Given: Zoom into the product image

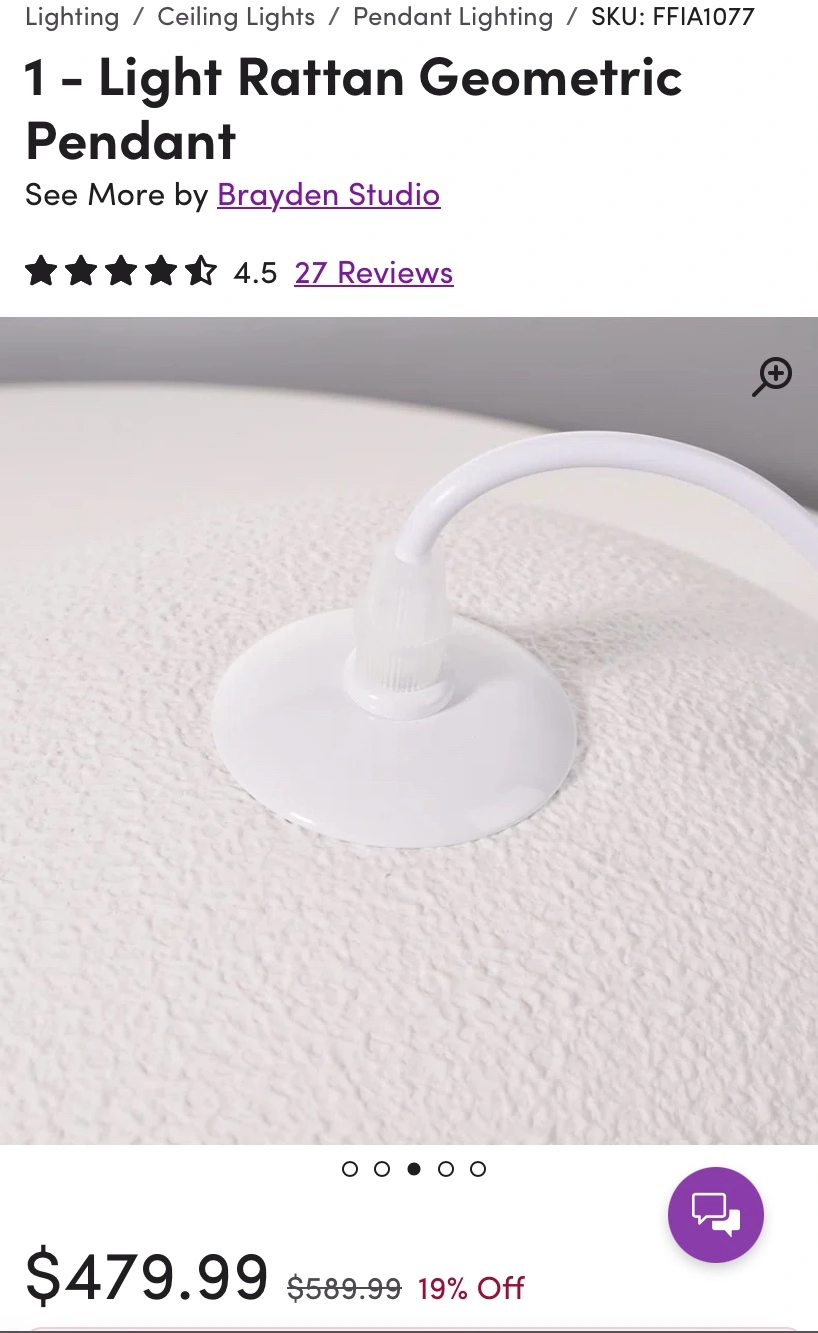Looking at the screenshot, I should point(772,377).
